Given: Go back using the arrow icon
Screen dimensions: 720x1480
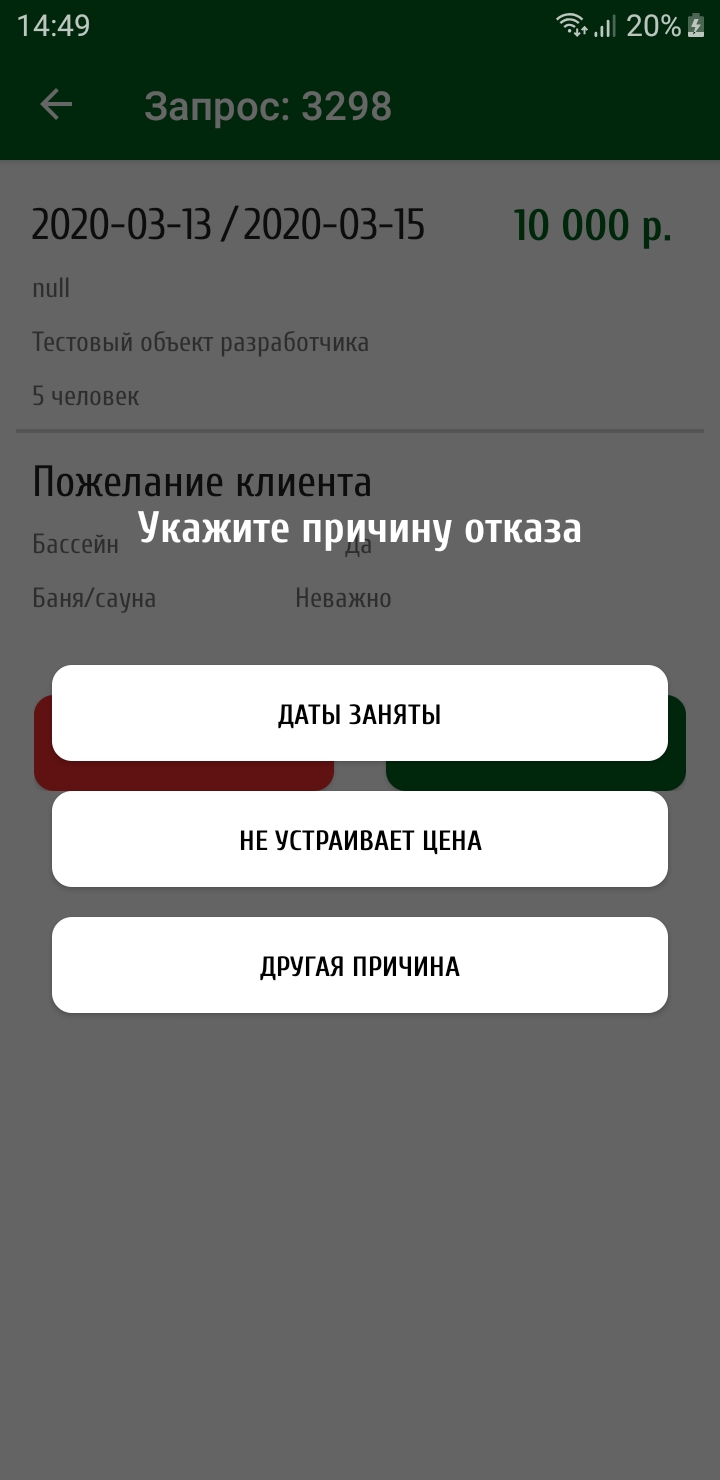Looking at the screenshot, I should tap(56, 105).
